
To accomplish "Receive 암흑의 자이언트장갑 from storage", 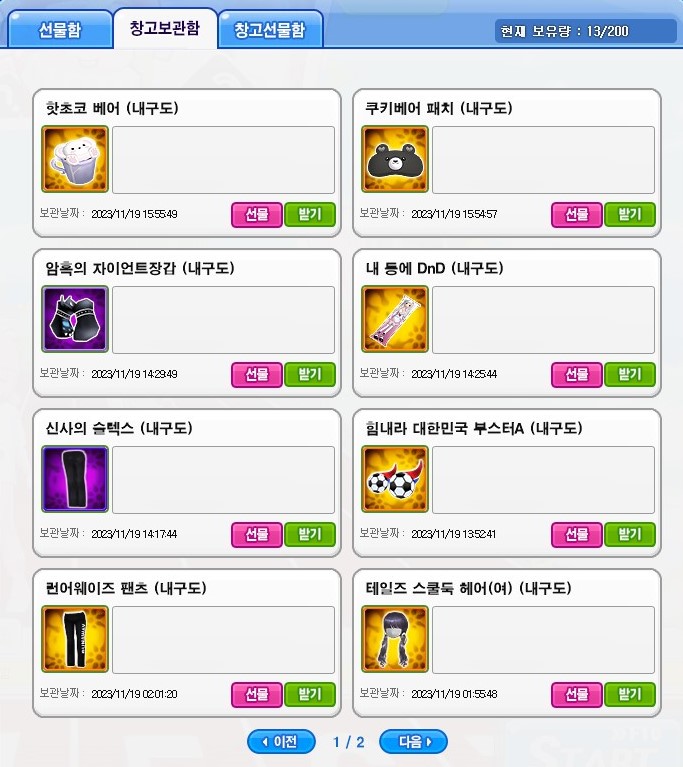I will coord(310,374).
